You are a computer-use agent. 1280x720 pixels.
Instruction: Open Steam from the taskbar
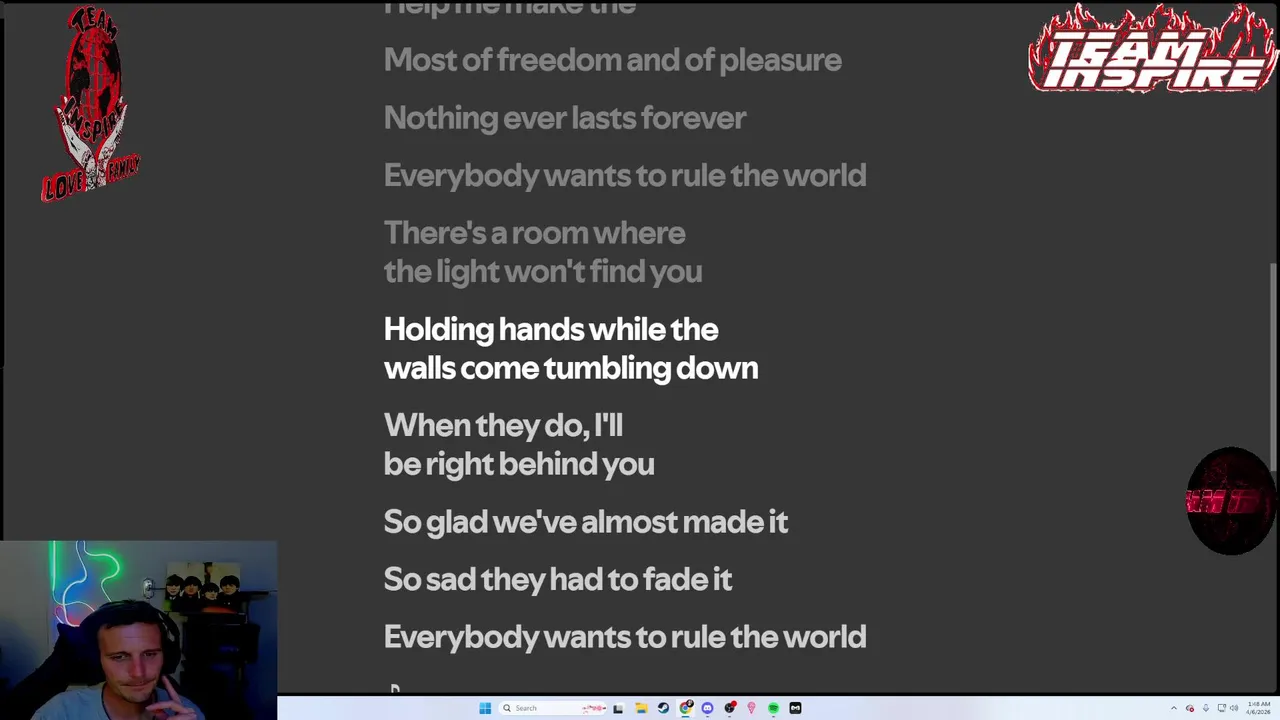click(663, 708)
